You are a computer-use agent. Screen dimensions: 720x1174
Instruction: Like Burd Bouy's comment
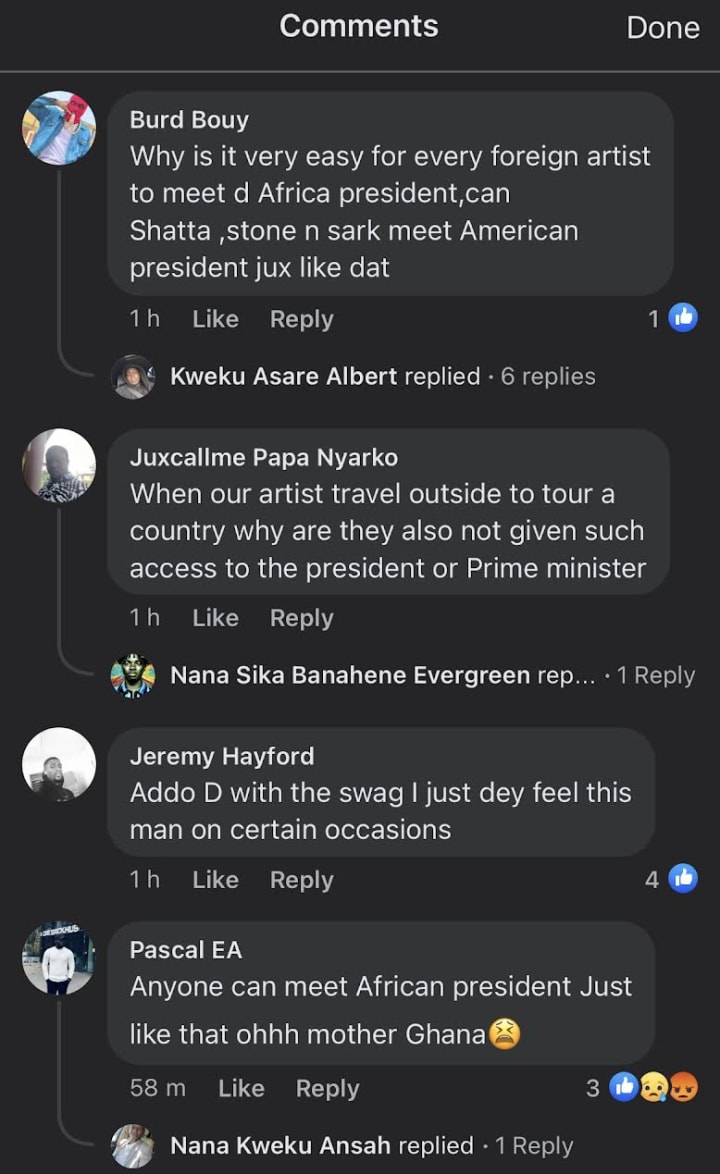215,319
